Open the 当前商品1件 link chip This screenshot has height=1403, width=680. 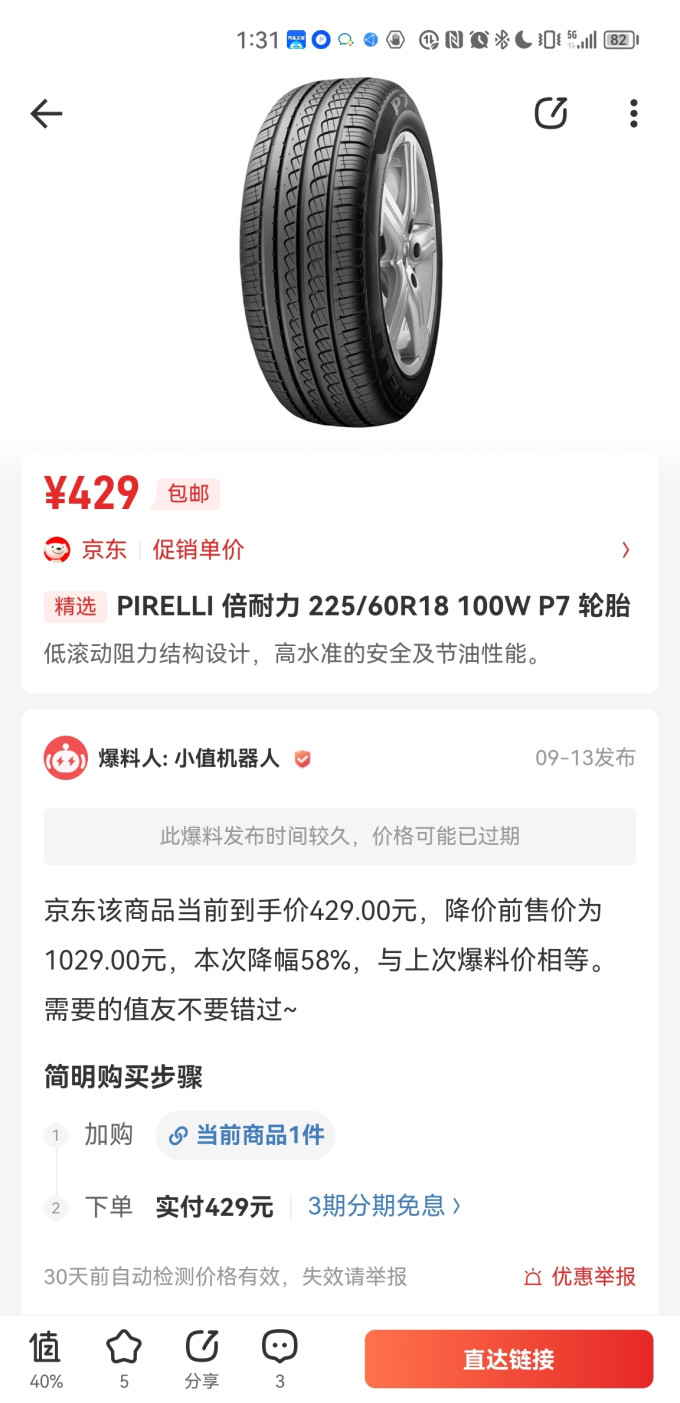click(x=246, y=1135)
